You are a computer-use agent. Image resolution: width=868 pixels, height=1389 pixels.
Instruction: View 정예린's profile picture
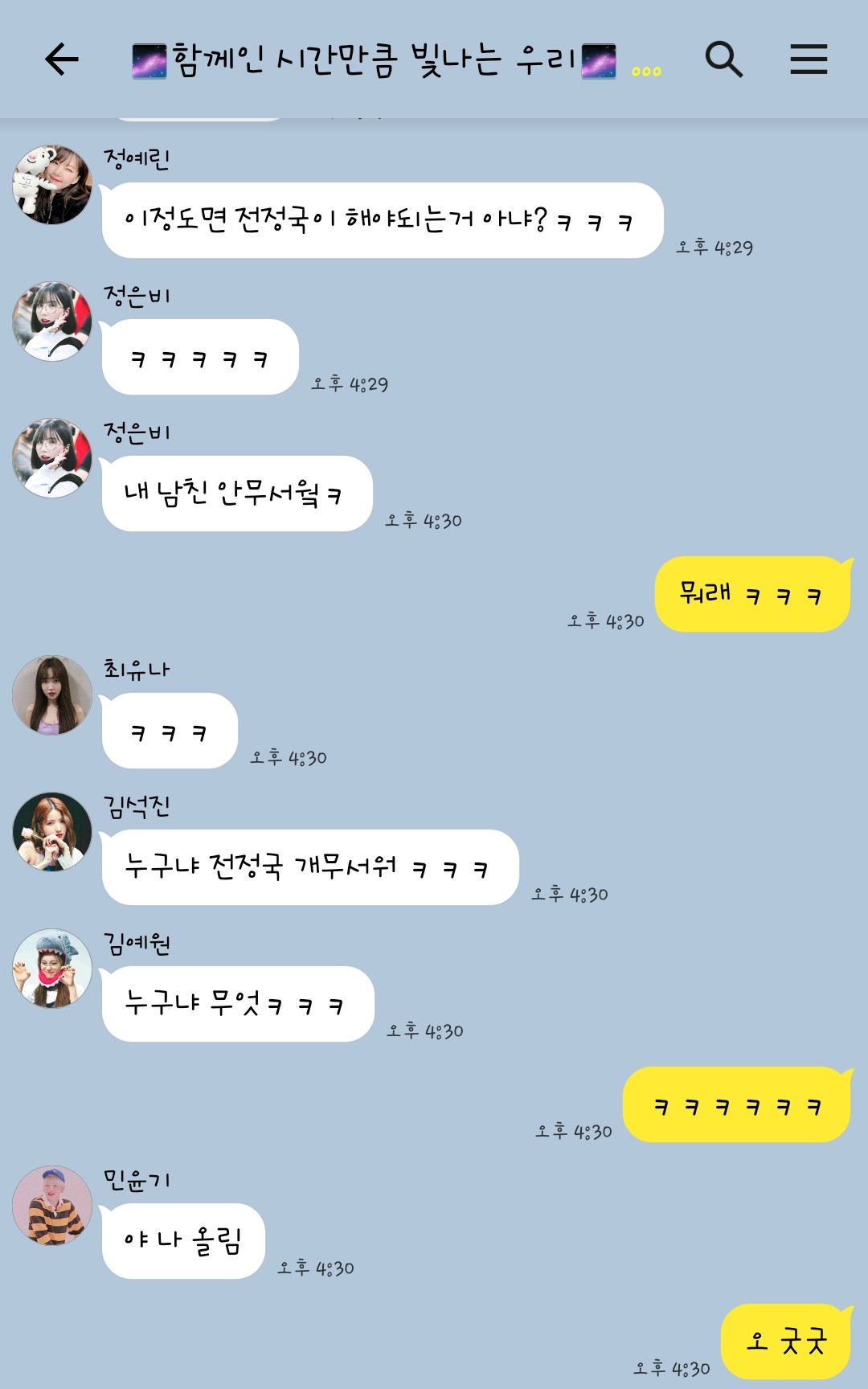click(x=52, y=185)
